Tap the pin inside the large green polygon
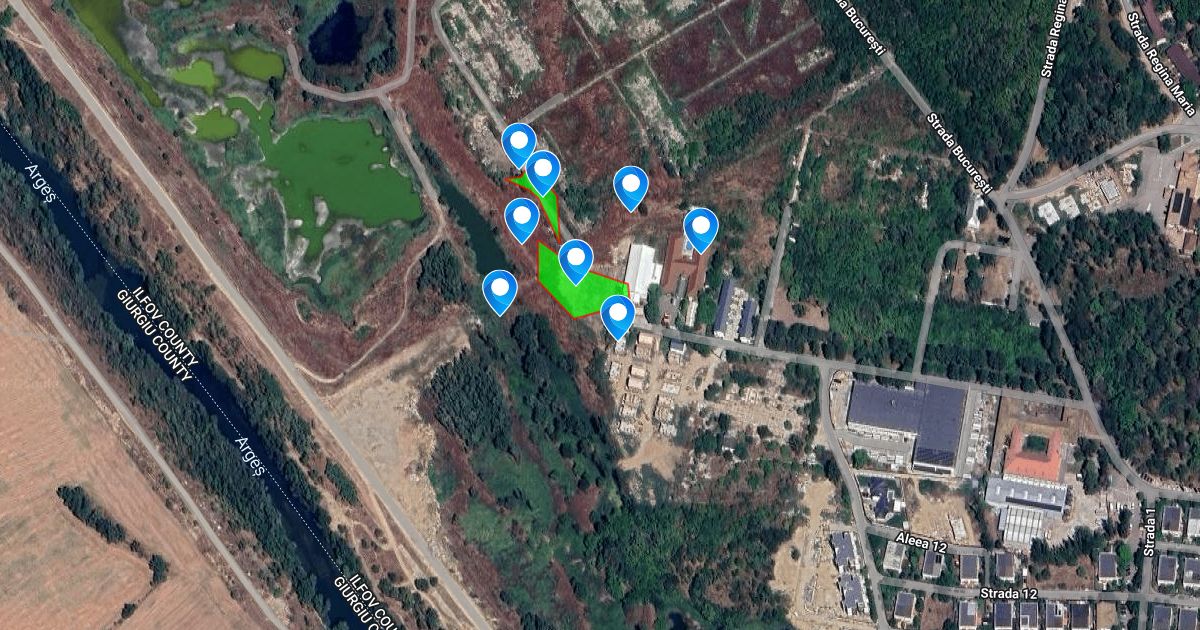Image resolution: width=1200 pixels, height=630 pixels. [x=576, y=258]
